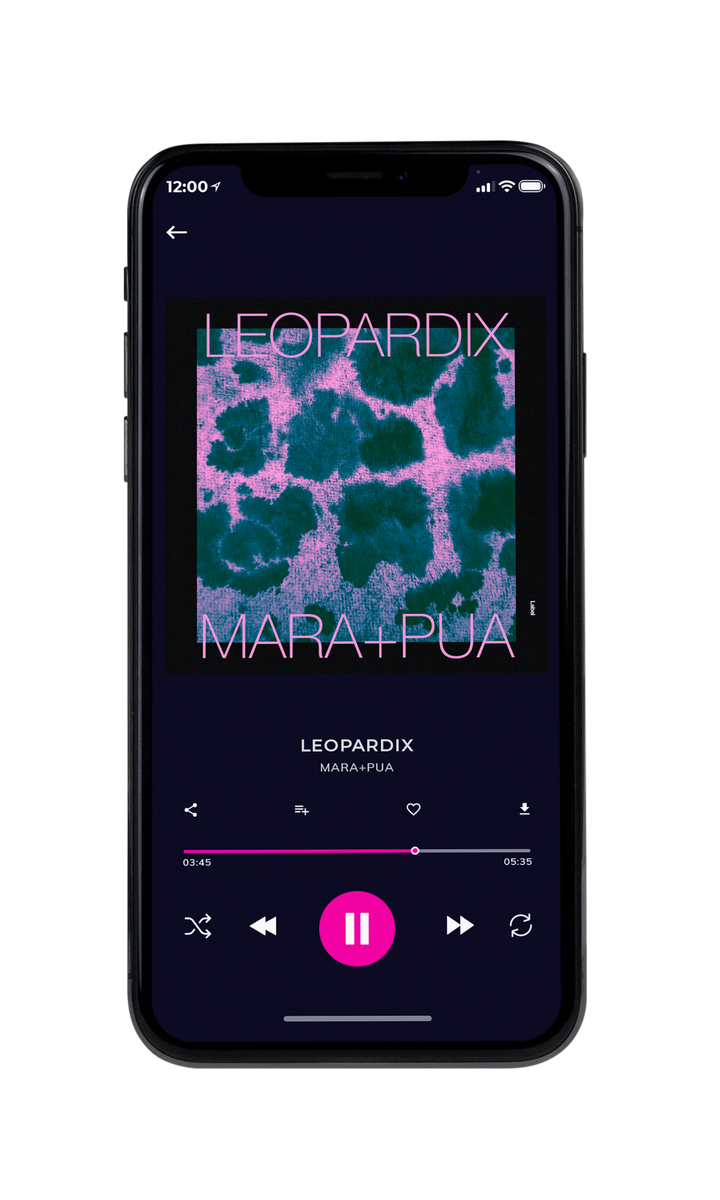
Task: Go back using the top arrow
Action: [x=177, y=232]
